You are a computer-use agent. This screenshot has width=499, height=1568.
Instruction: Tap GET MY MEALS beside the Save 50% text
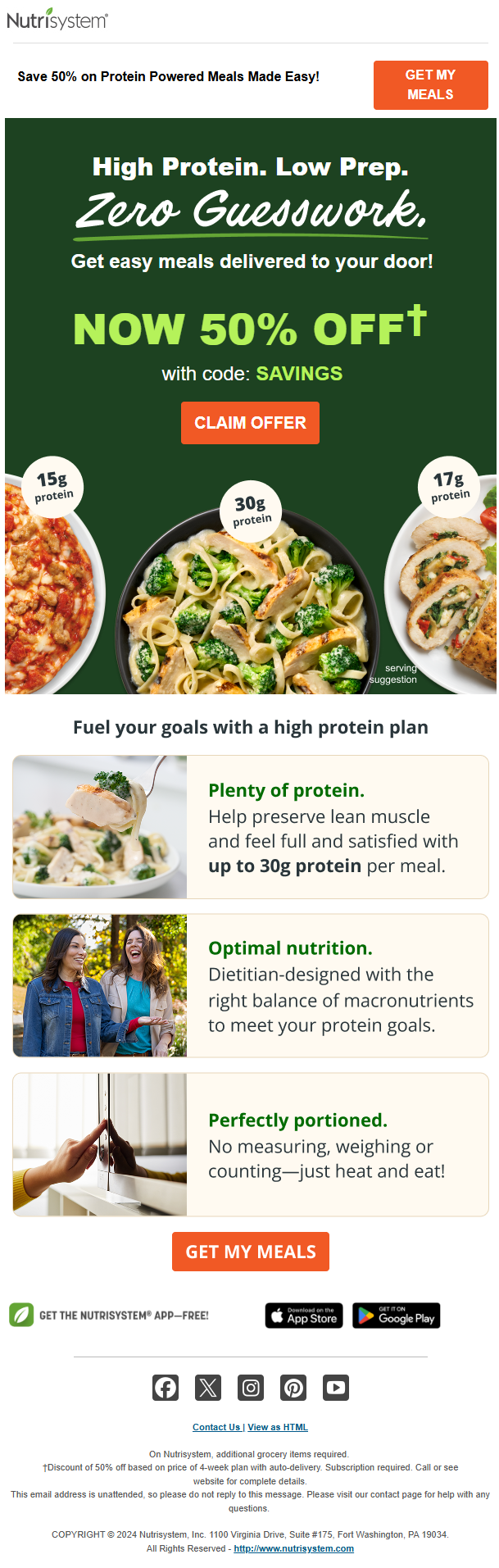430,84
